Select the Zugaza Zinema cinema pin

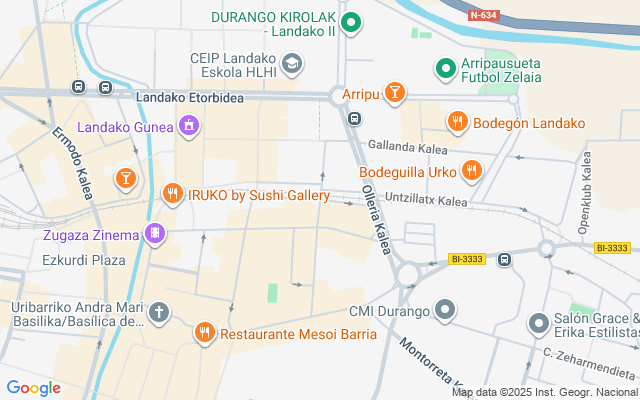click(x=155, y=234)
